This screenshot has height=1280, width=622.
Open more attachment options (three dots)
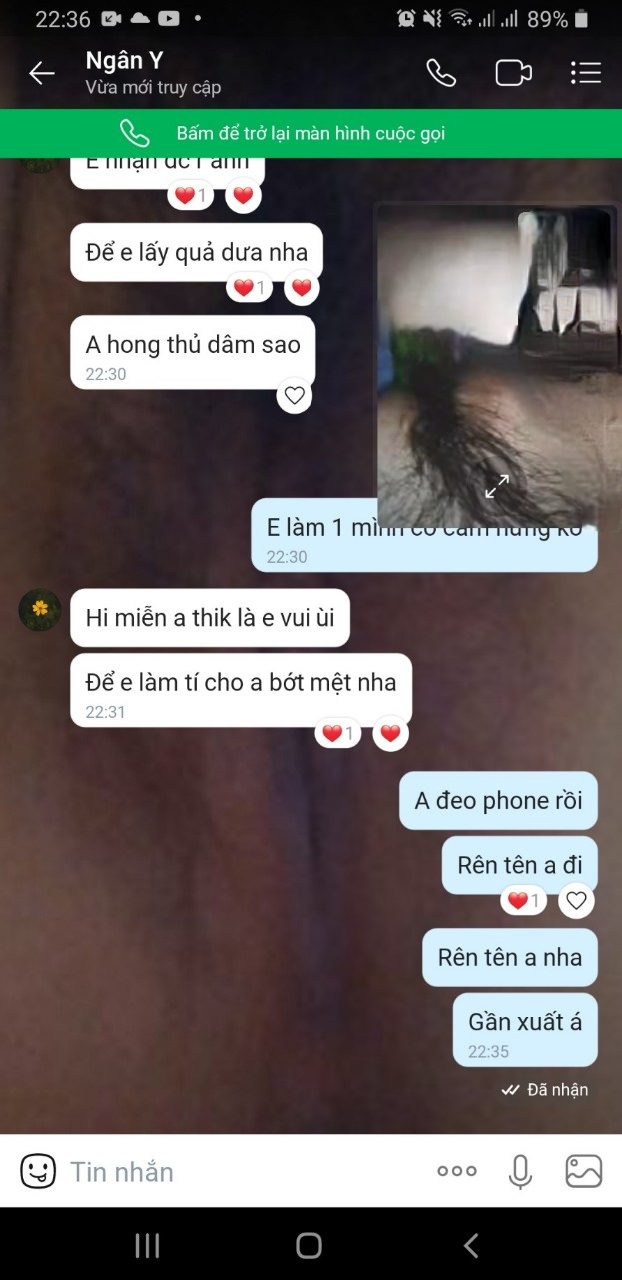457,1171
